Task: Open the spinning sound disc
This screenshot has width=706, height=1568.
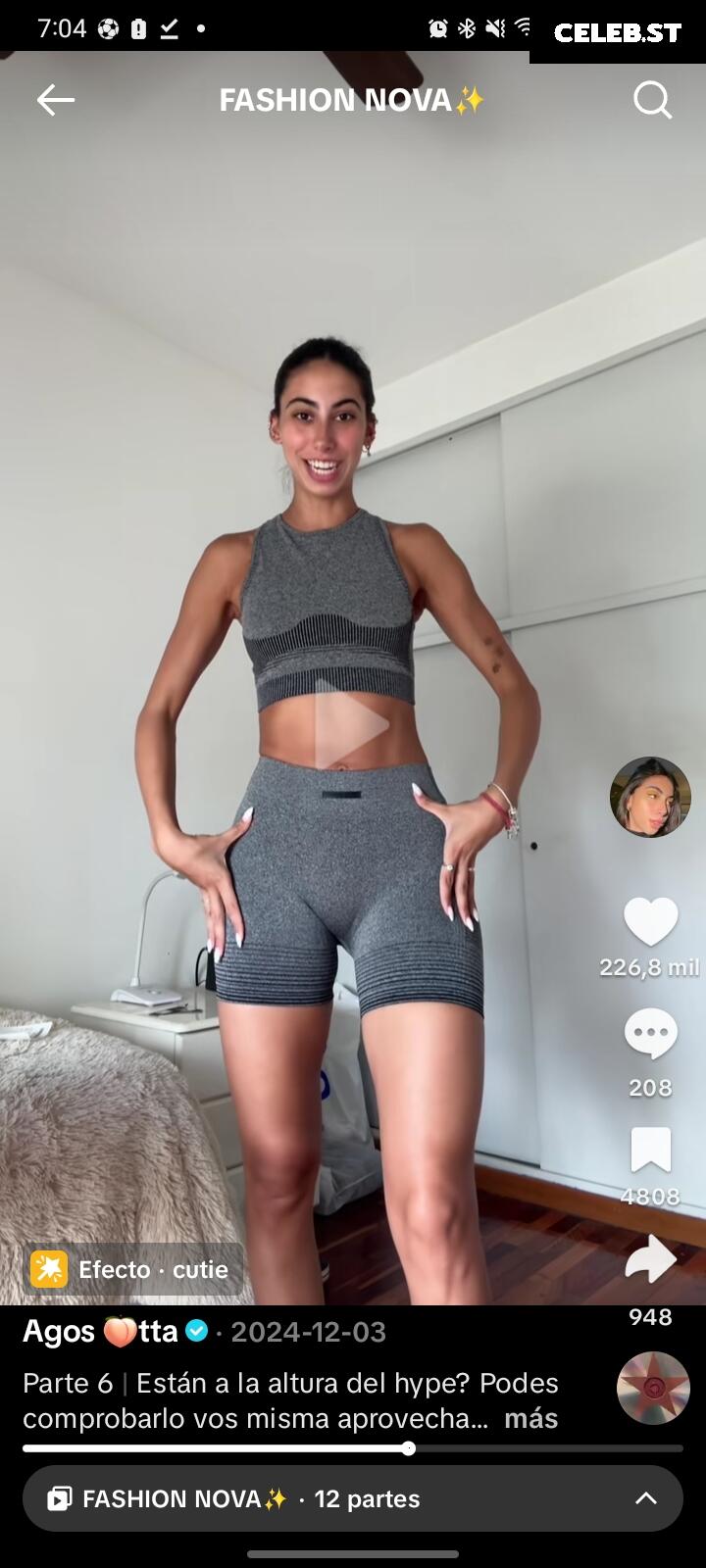Action: [x=653, y=1388]
